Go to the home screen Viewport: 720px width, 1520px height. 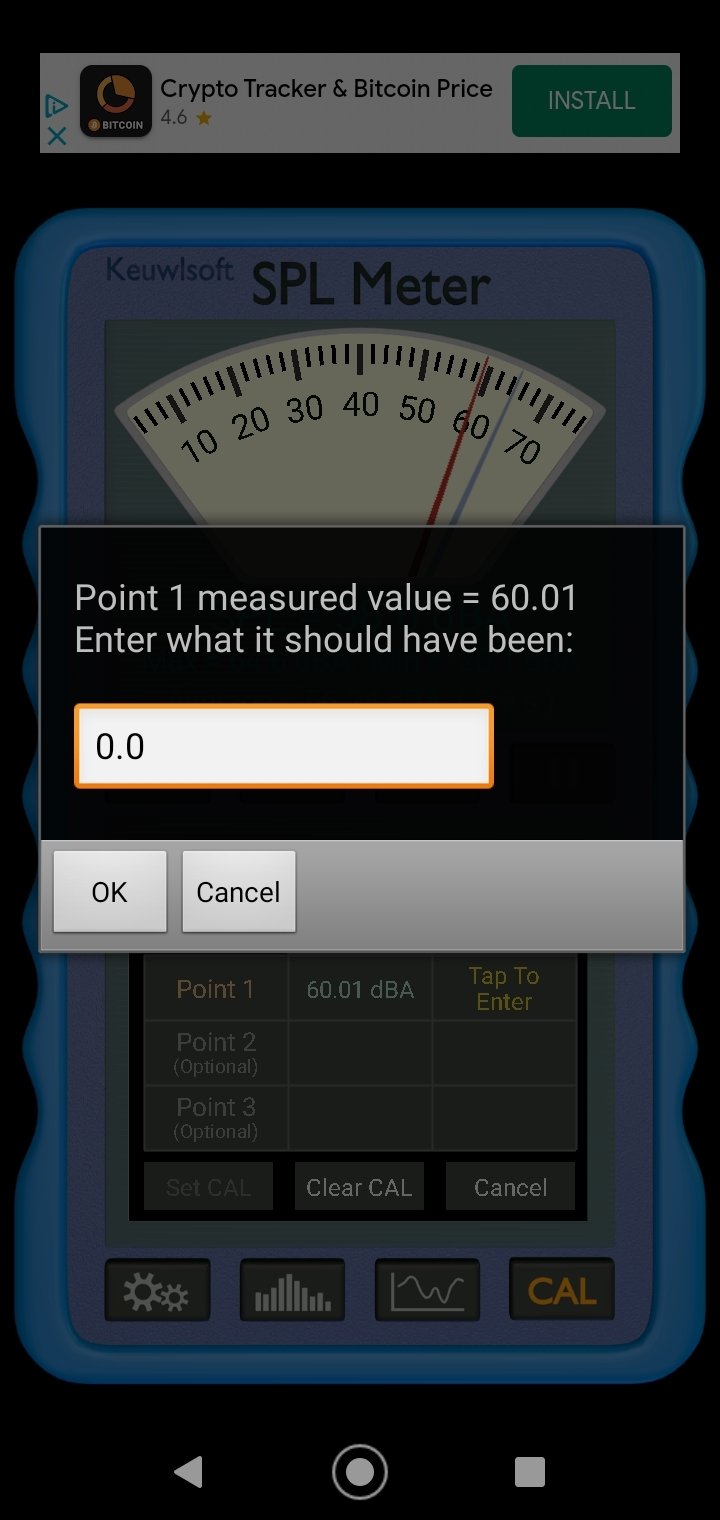(360, 1471)
